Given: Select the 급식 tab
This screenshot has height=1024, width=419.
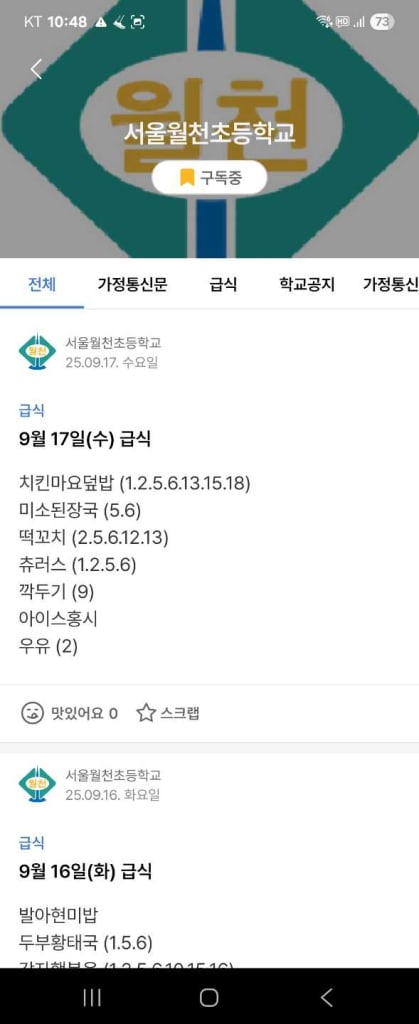Looking at the screenshot, I should 223,285.
